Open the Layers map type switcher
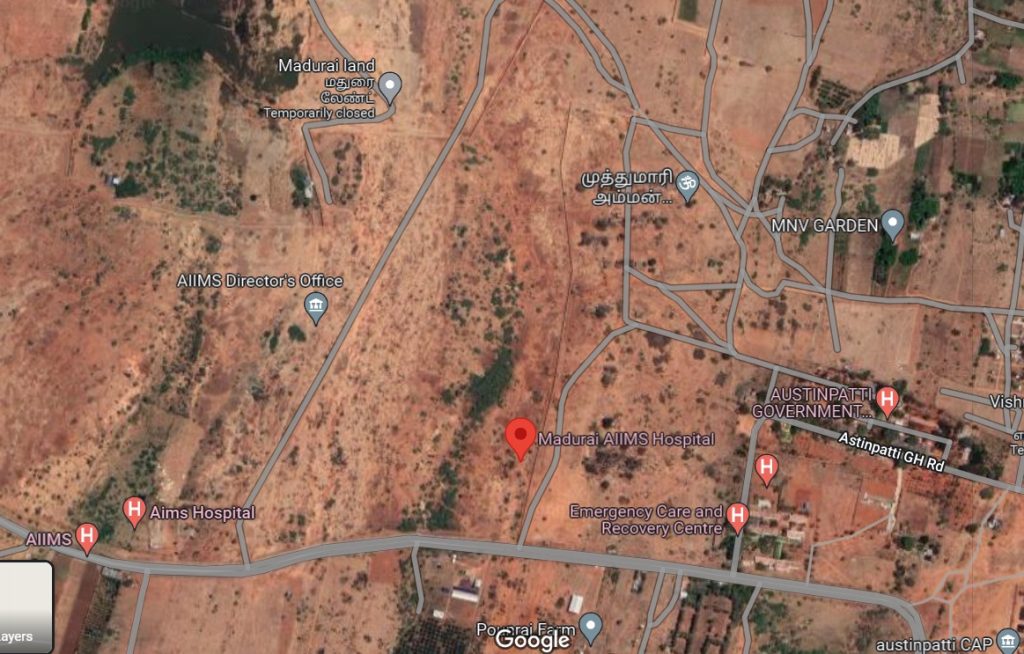Viewport: 1024px width, 654px height. tap(24, 606)
